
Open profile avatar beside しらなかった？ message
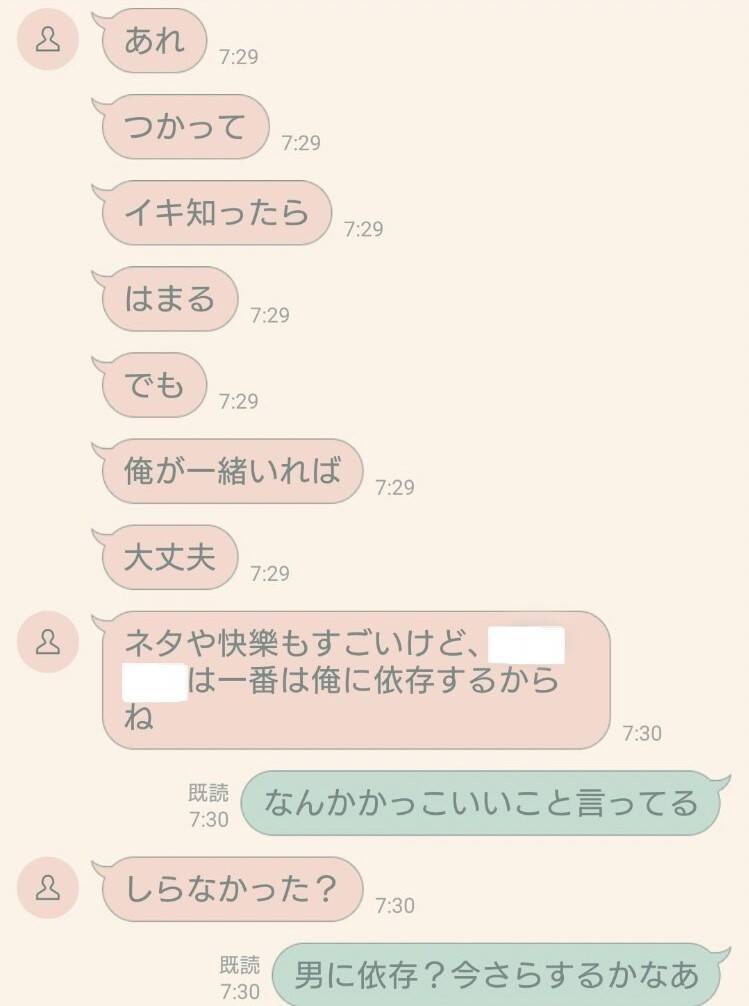[x=48, y=887]
